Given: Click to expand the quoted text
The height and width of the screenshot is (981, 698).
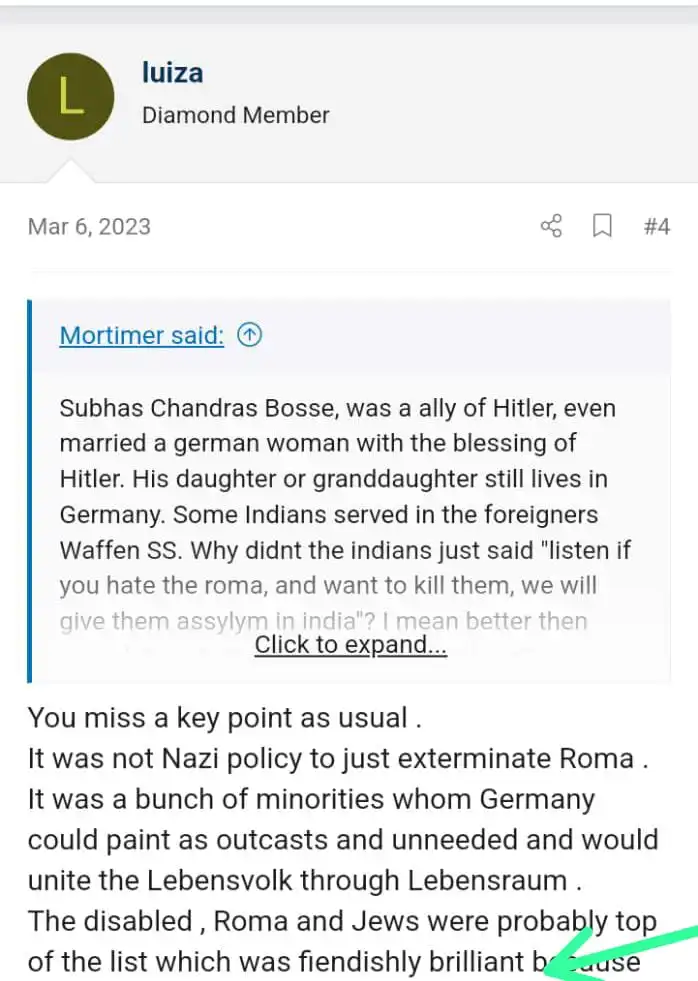Looking at the screenshot, I should pos(350,645).
